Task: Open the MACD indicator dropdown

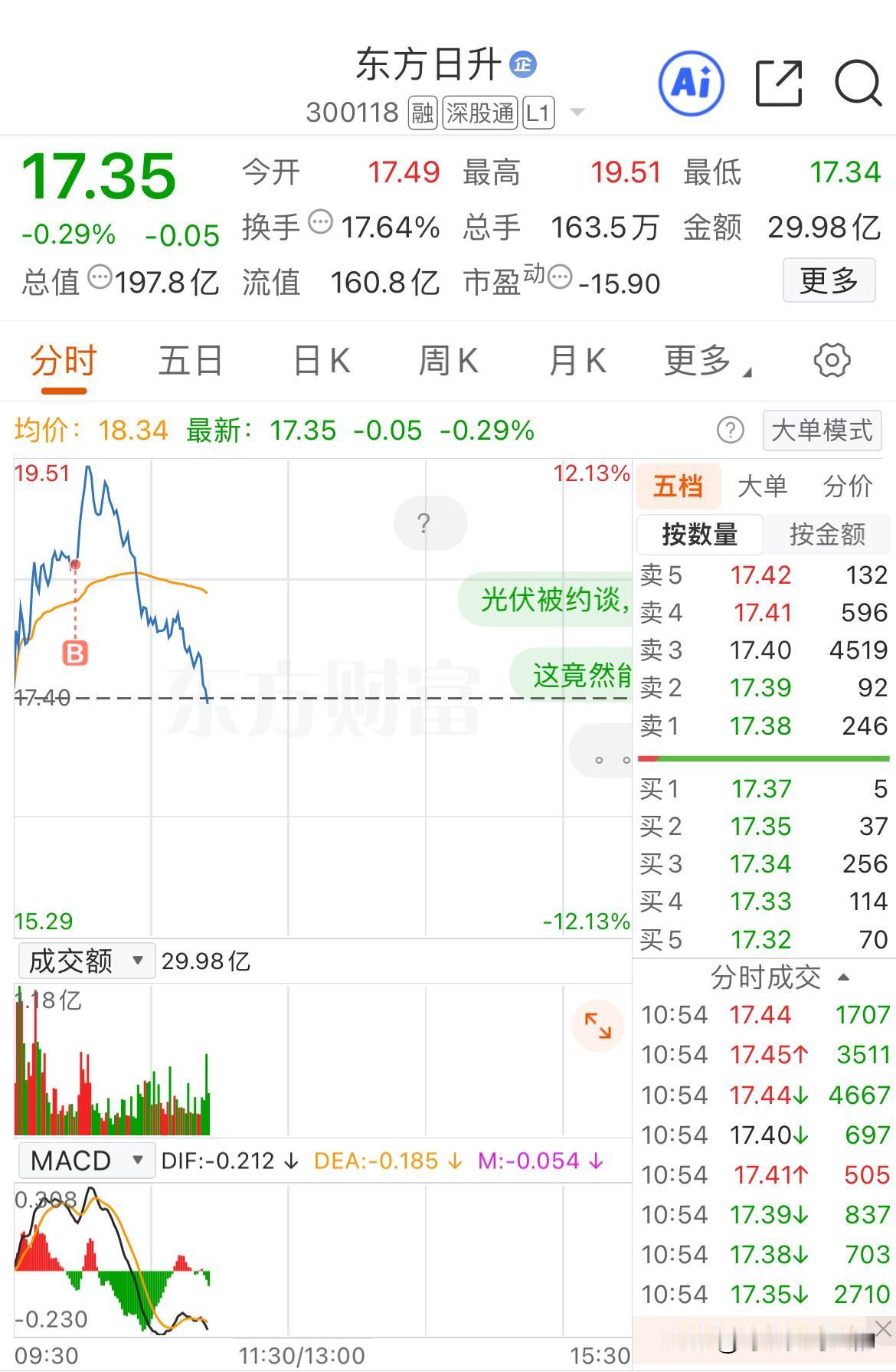Action: [x=86, y=1160]
